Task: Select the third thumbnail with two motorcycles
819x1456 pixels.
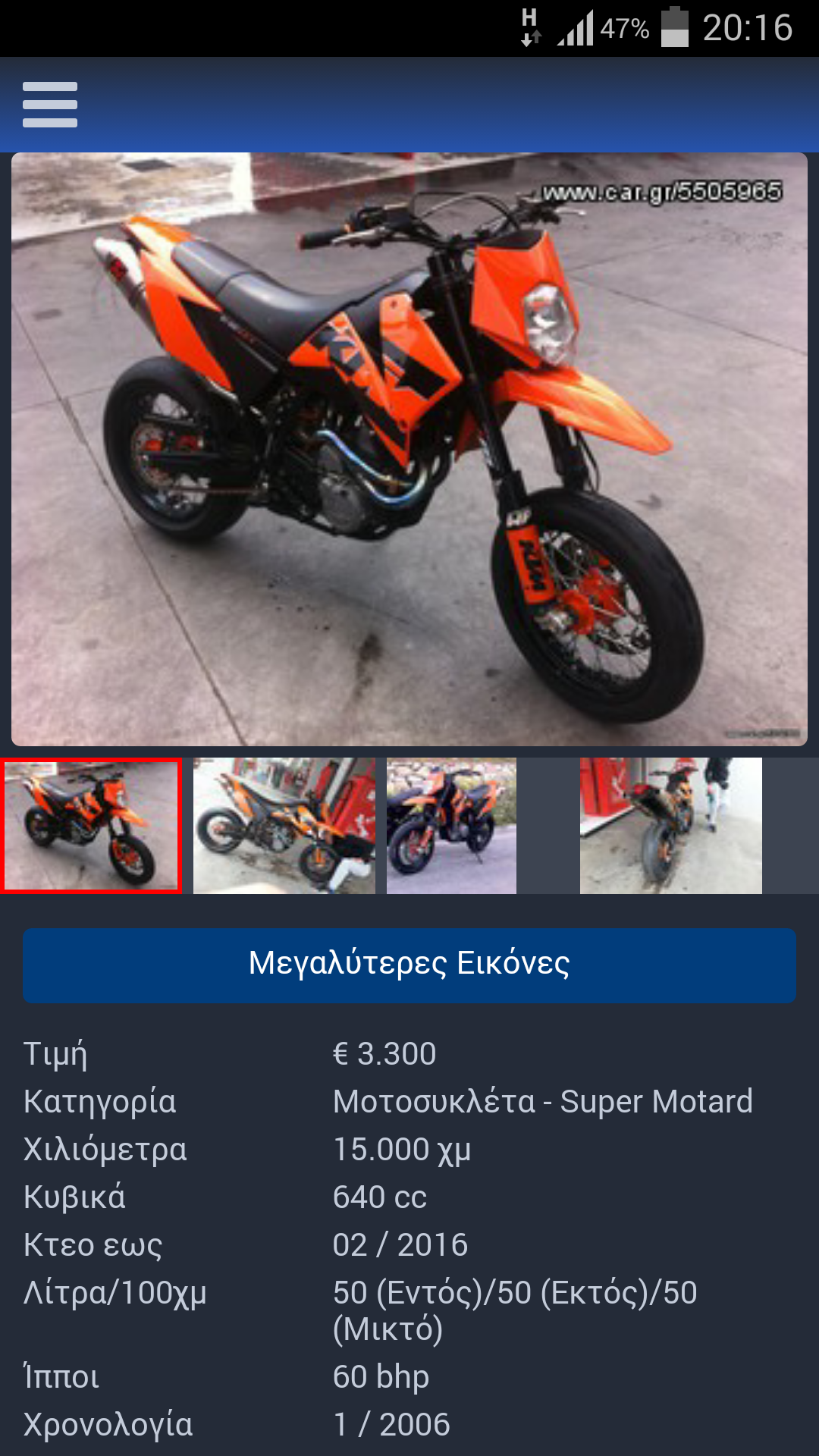Action: click(452, 826)
